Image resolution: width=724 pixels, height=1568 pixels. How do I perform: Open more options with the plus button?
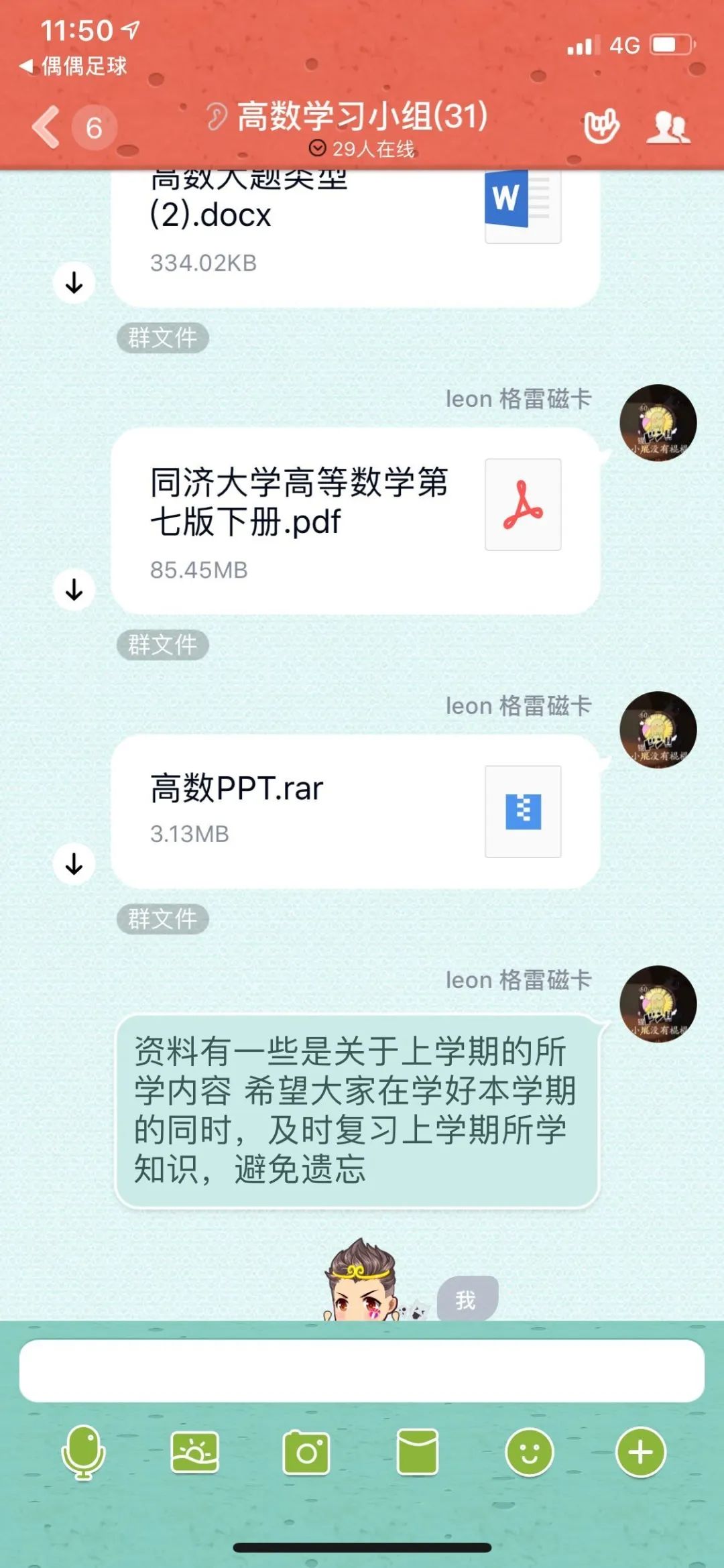coord(641,1452)
